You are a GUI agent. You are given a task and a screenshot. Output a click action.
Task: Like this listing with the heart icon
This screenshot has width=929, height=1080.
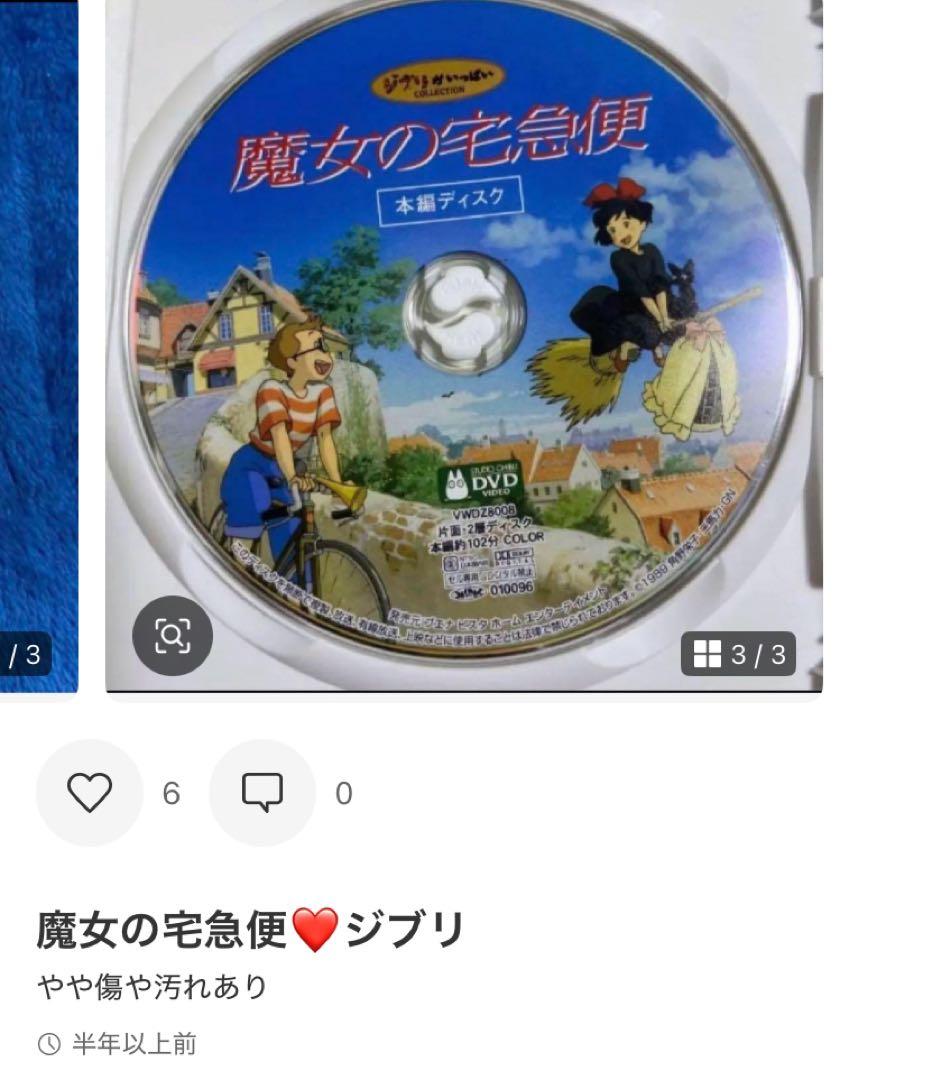tap(89, 793)
